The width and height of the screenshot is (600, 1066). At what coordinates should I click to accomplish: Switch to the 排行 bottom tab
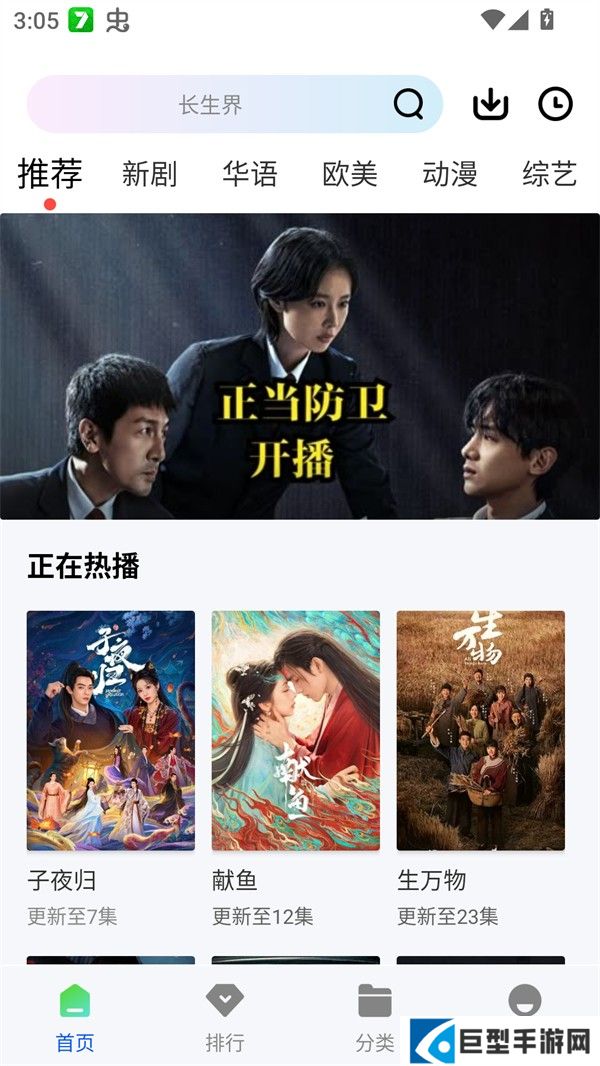tap(225, 1016)
